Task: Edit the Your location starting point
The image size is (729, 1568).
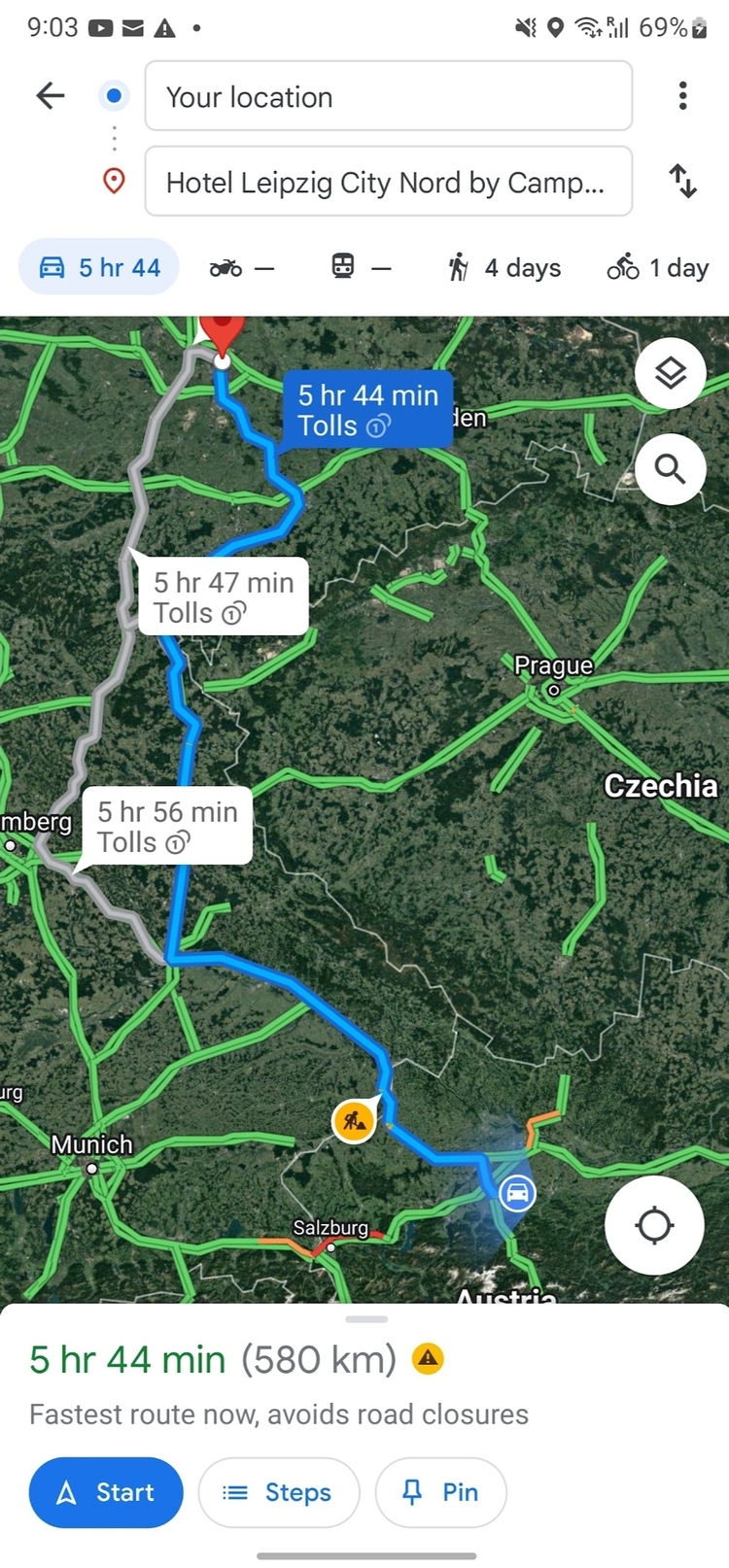Action: tap(389, 96)
